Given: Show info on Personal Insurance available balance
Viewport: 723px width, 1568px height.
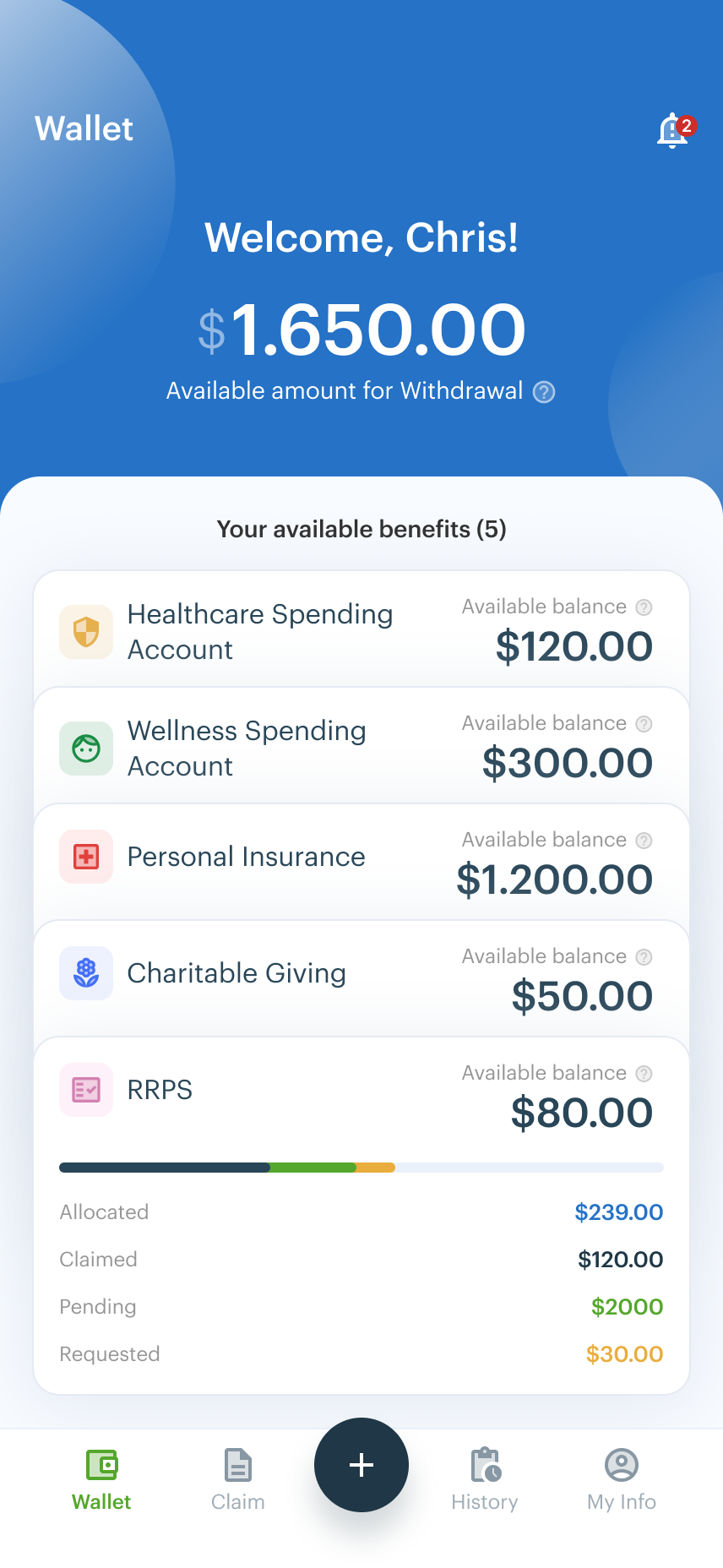Looking at the screenshot, I should pos(644,841).
